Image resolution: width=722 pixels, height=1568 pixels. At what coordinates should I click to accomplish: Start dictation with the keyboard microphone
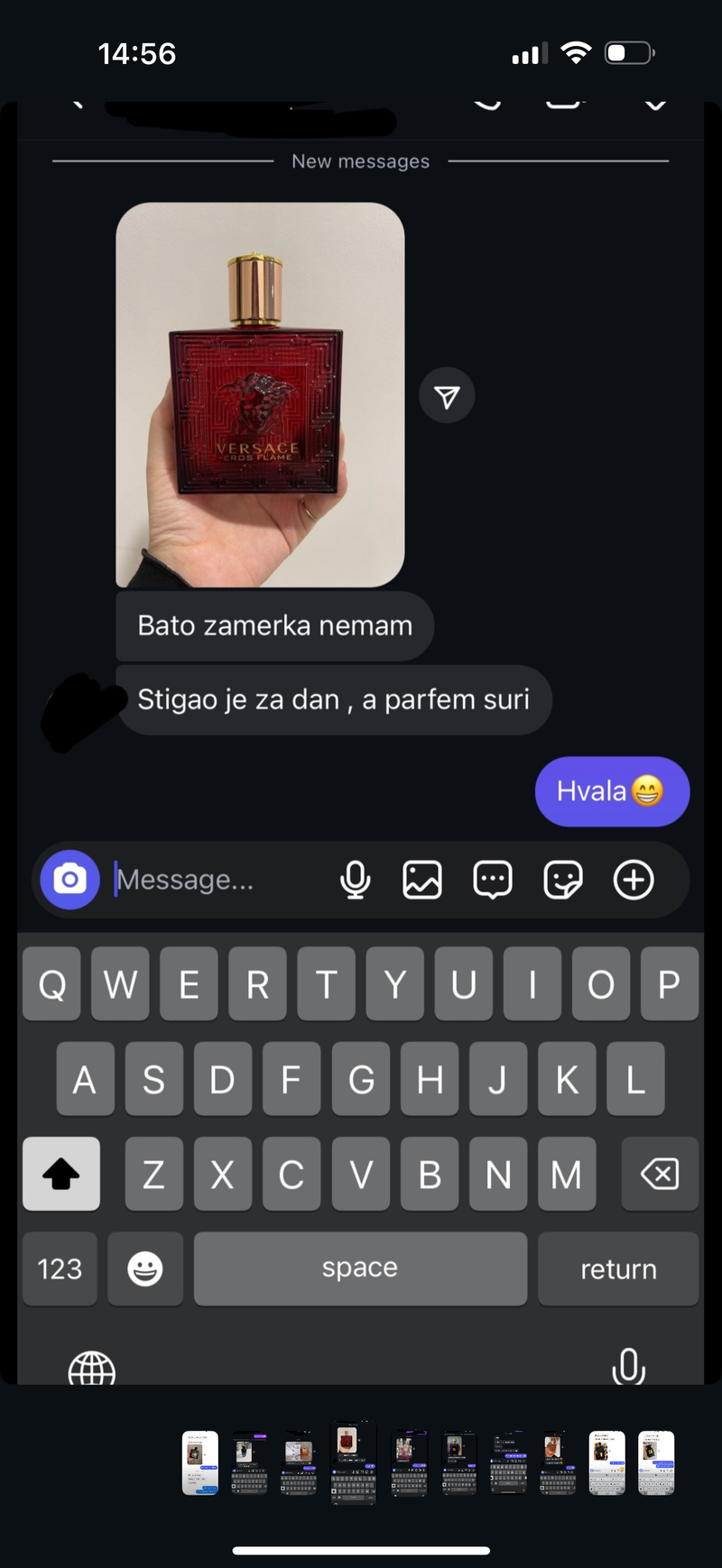pos(628,1366)
